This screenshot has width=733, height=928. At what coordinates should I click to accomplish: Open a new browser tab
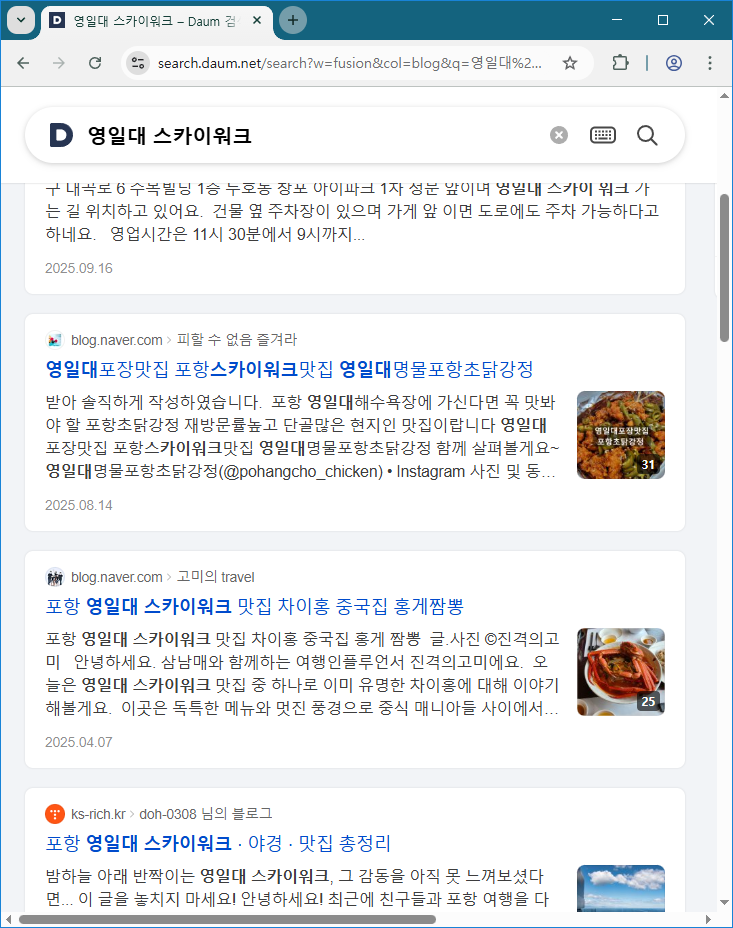(293, 20)
